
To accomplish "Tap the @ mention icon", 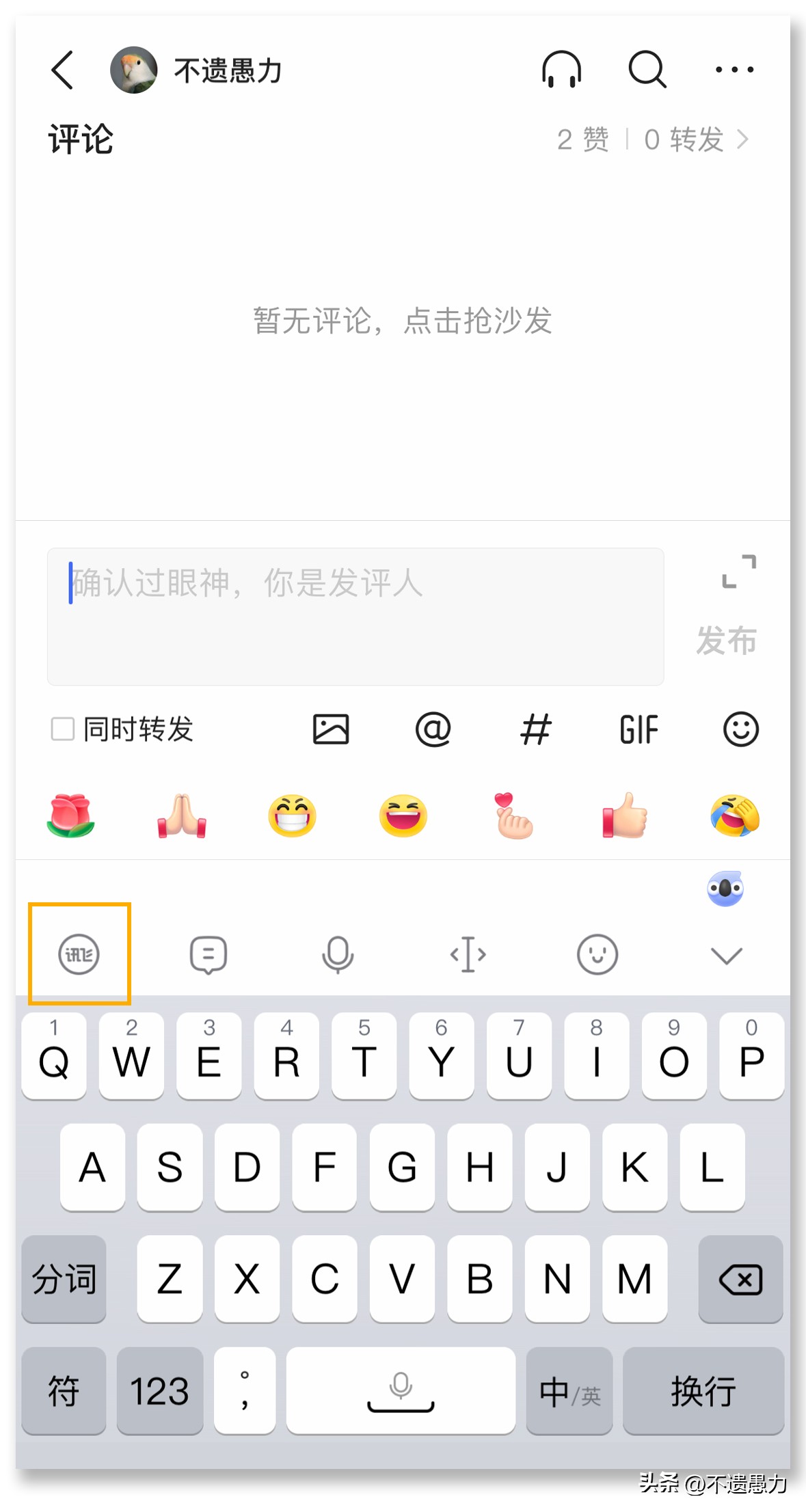I will 433,729.
